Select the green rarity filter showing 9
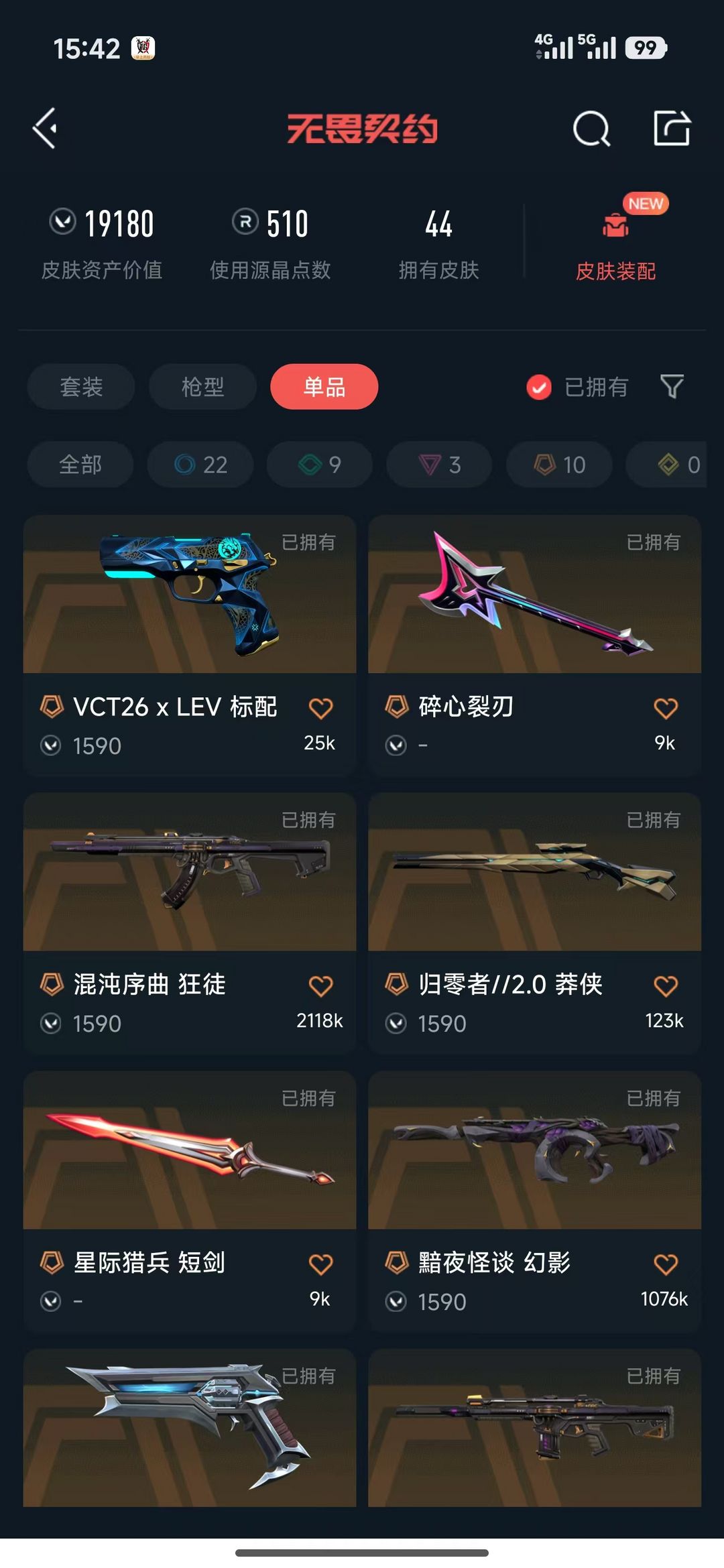 pyautogui.click(x=319, y=465)
